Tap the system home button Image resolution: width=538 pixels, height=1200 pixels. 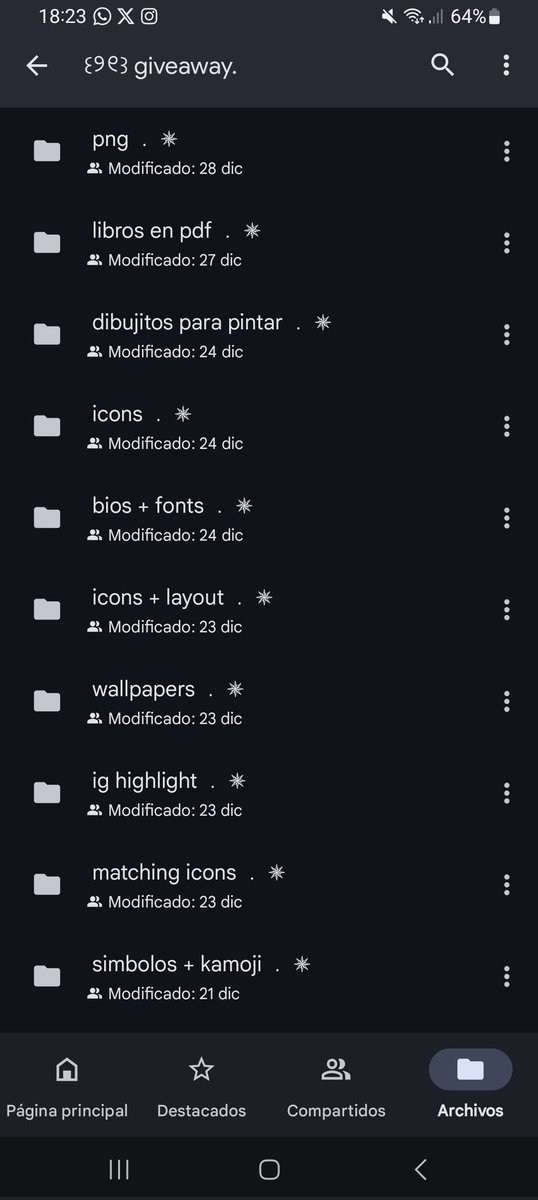(x=269, y=1169)
